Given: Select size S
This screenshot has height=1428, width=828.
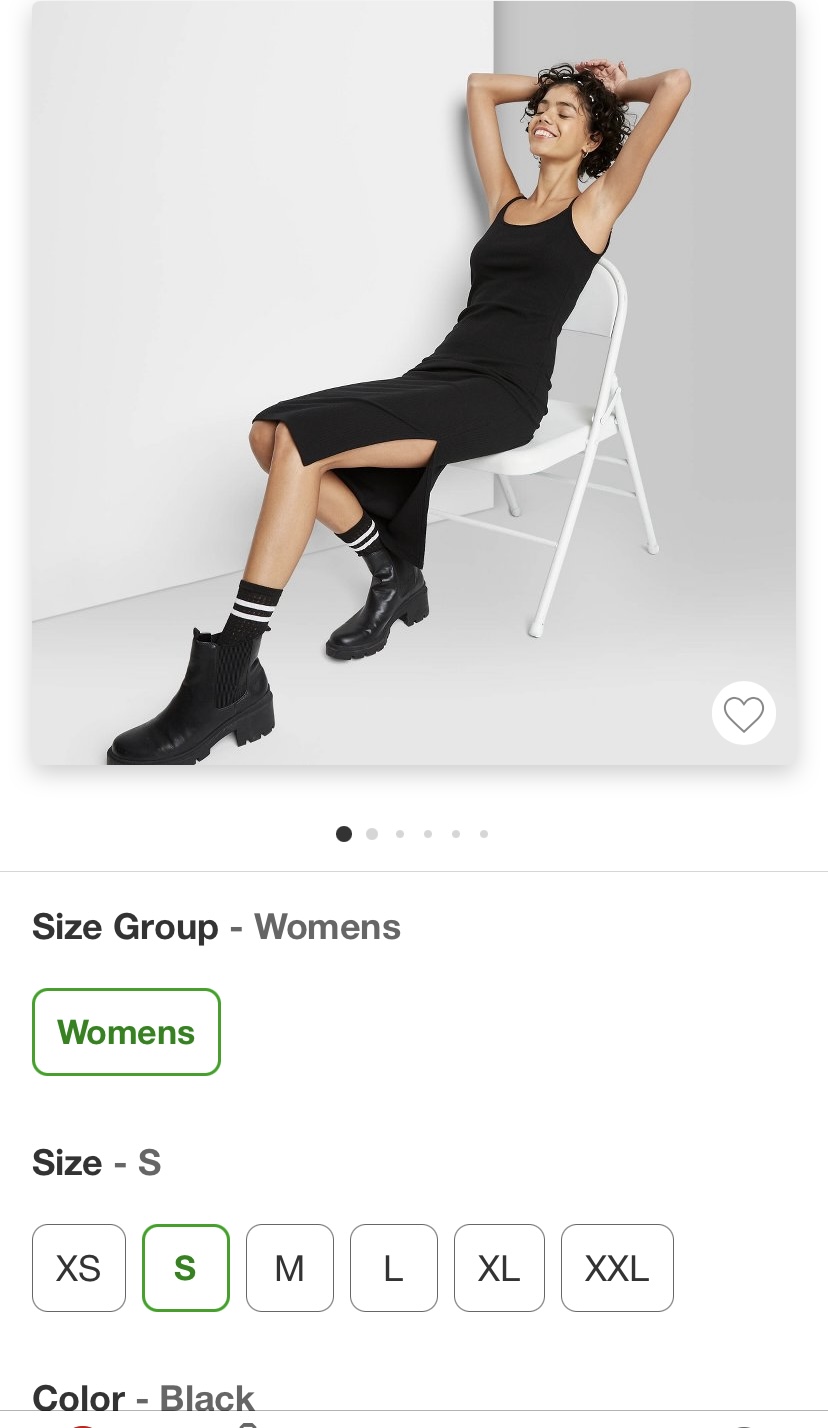Looking at the screenshot, I should 186,1268.
